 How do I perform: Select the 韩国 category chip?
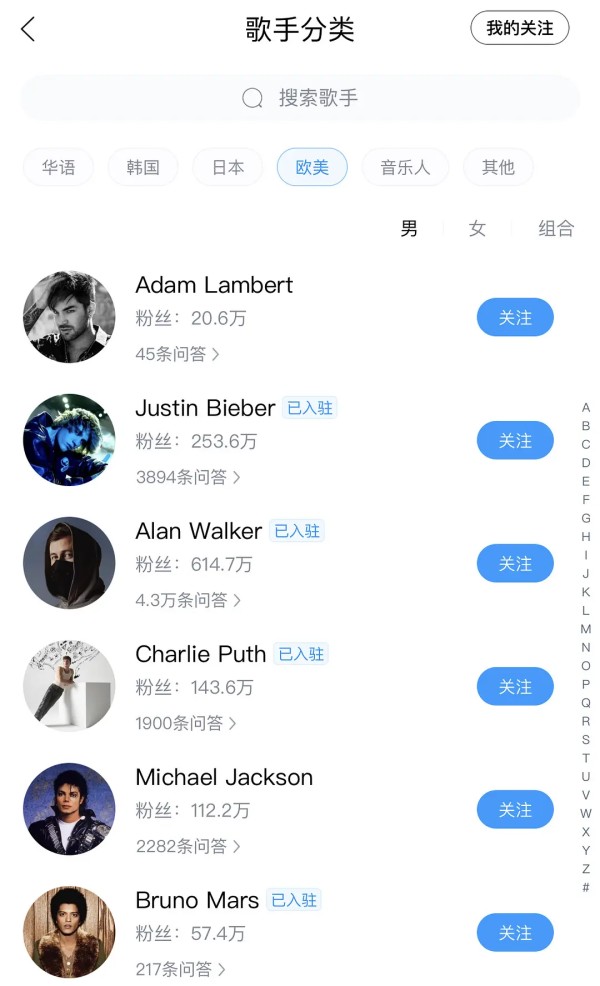[x=143, y=167]
